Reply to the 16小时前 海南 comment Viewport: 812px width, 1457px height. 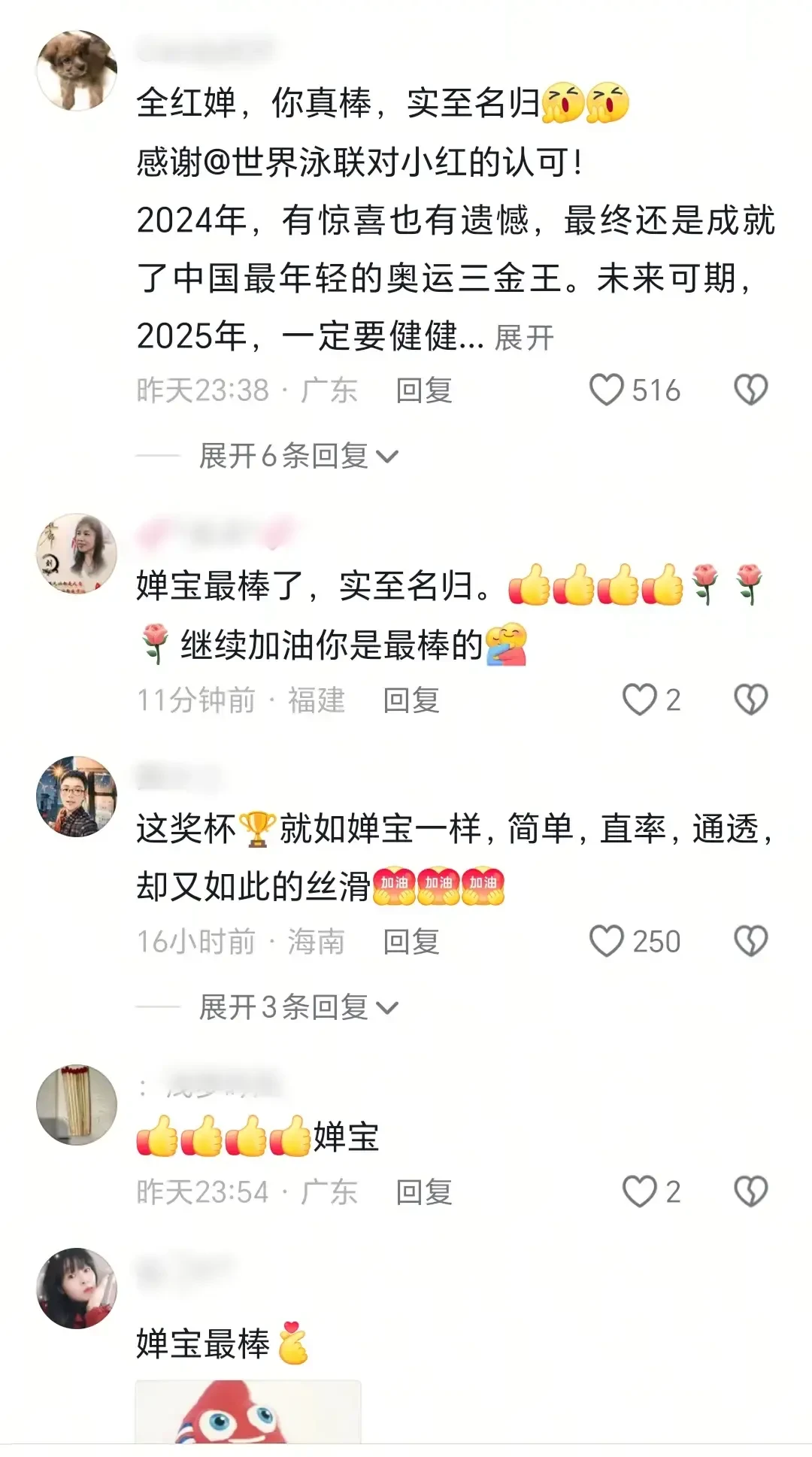[x=411, y=942]
